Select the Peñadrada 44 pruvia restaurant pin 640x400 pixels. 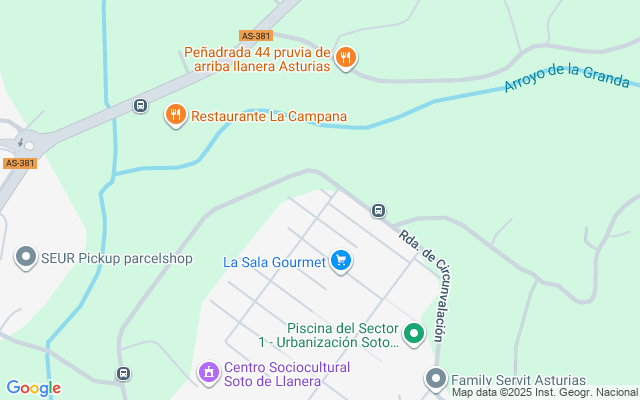pos(345,57)
